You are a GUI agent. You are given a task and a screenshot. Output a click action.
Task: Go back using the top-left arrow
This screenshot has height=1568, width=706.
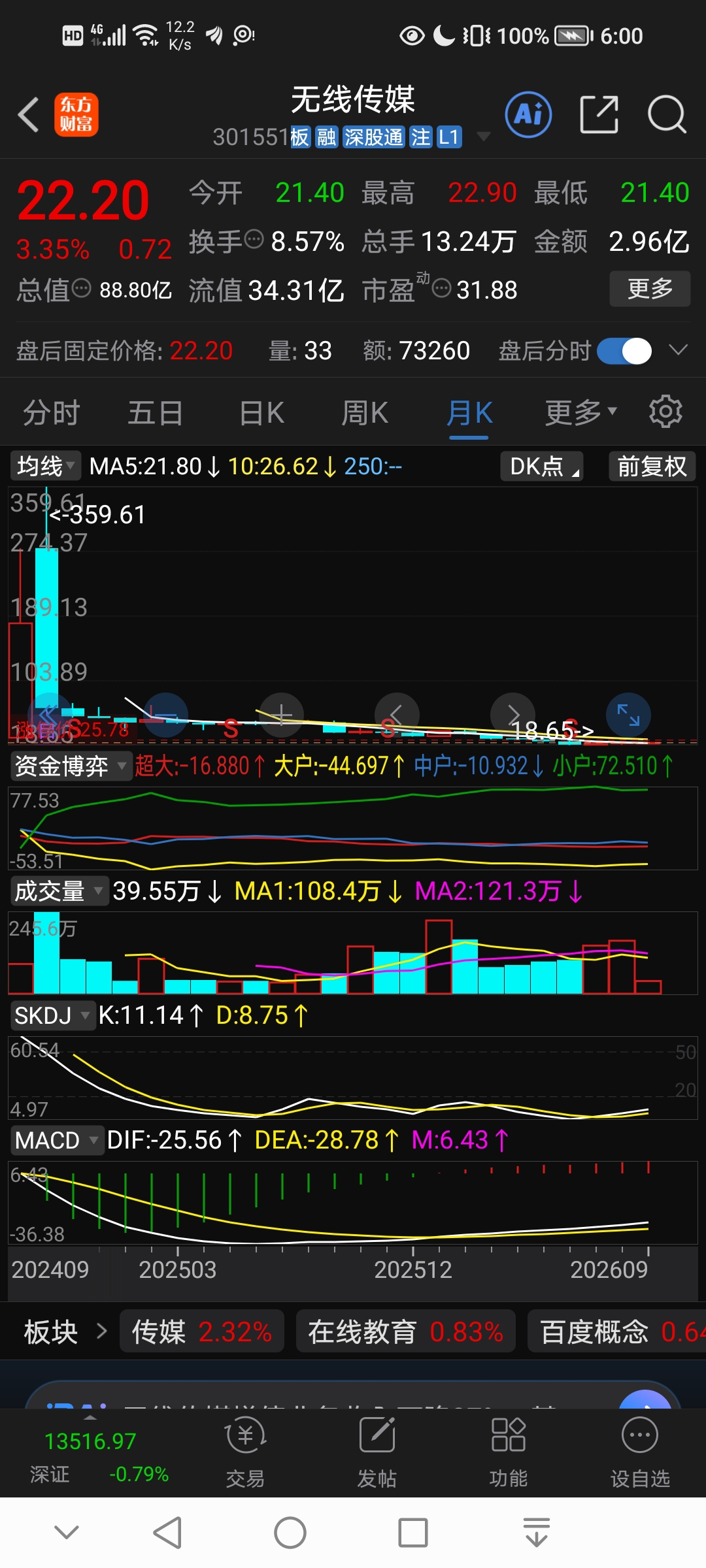[29, 115]
